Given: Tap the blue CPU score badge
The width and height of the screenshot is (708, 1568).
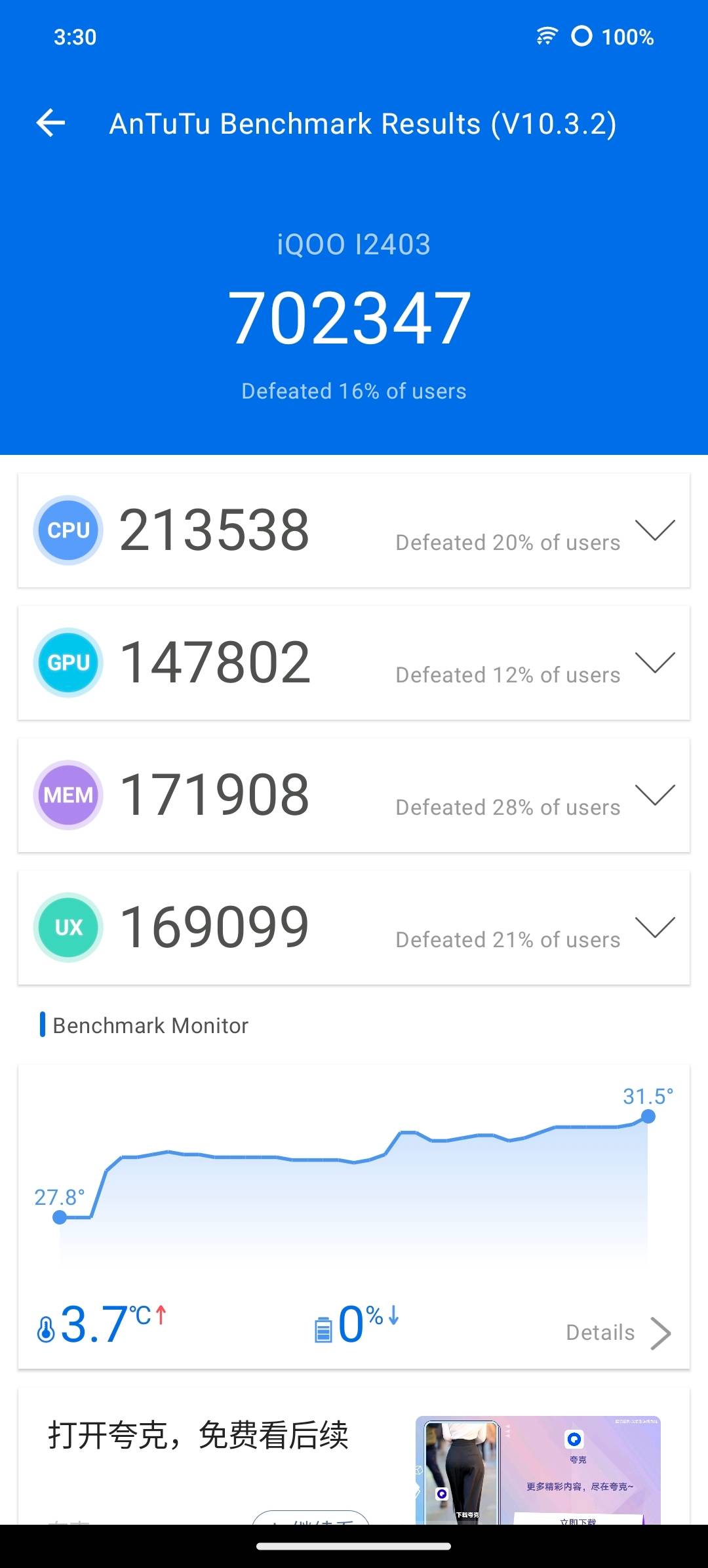Looking at the screenshot, I should click(68, 530).
